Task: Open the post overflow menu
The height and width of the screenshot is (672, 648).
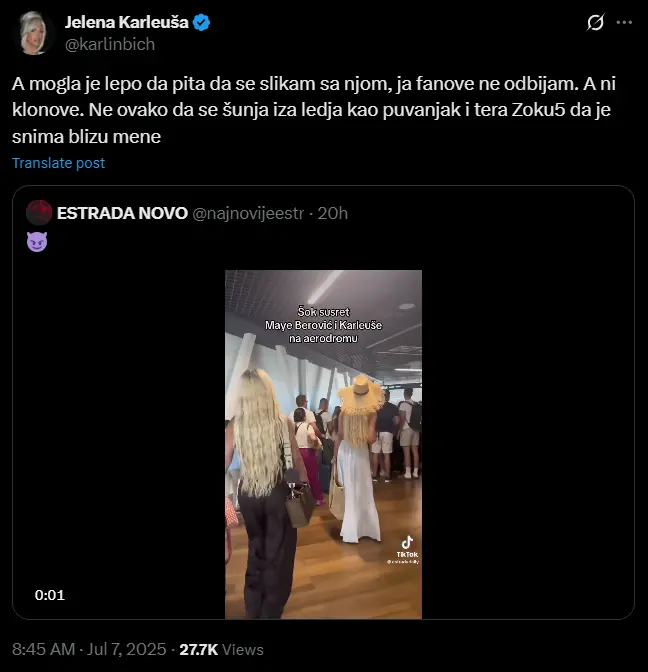Action: 624,23
